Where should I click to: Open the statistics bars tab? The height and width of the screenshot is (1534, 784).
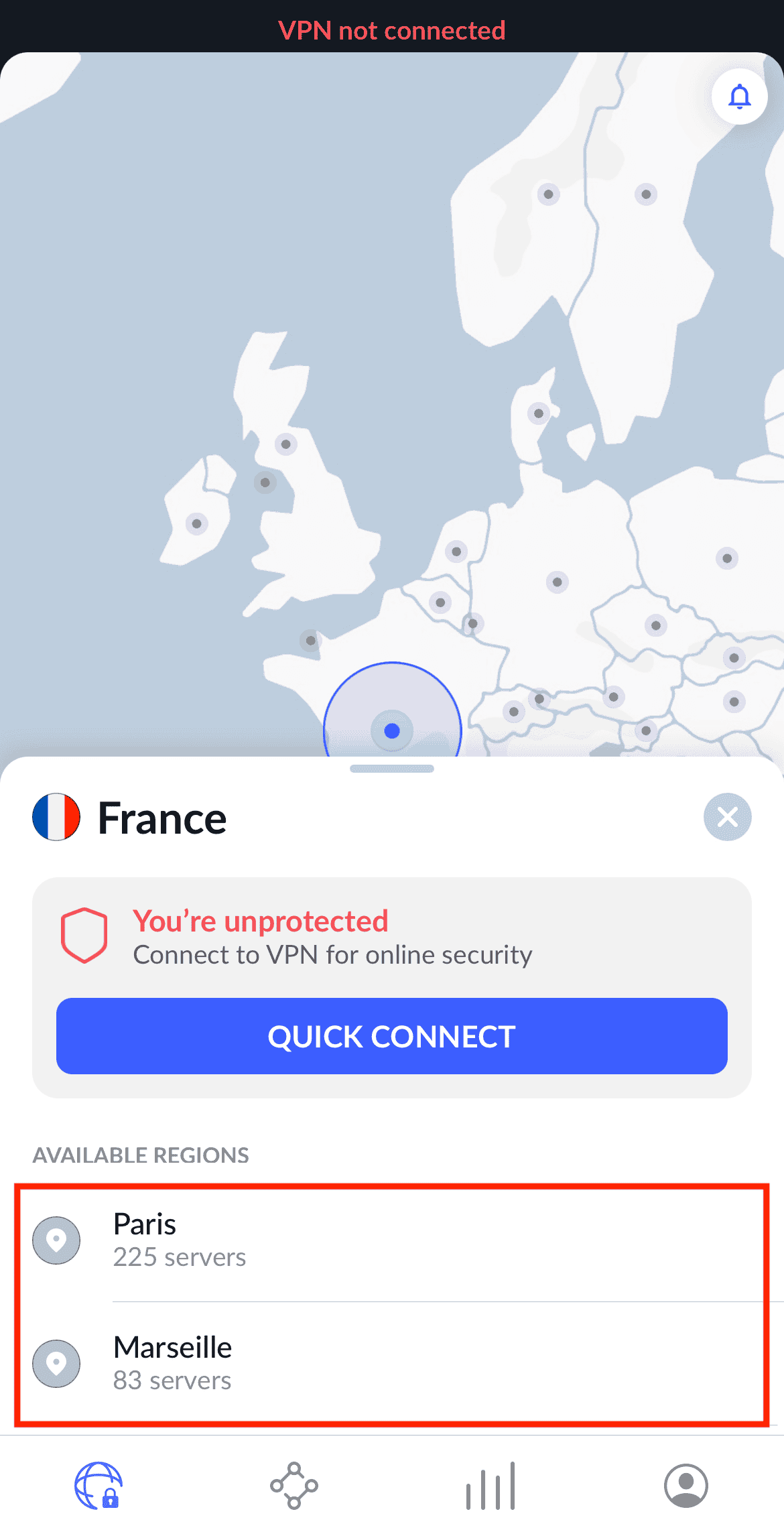coord(491,1486)
